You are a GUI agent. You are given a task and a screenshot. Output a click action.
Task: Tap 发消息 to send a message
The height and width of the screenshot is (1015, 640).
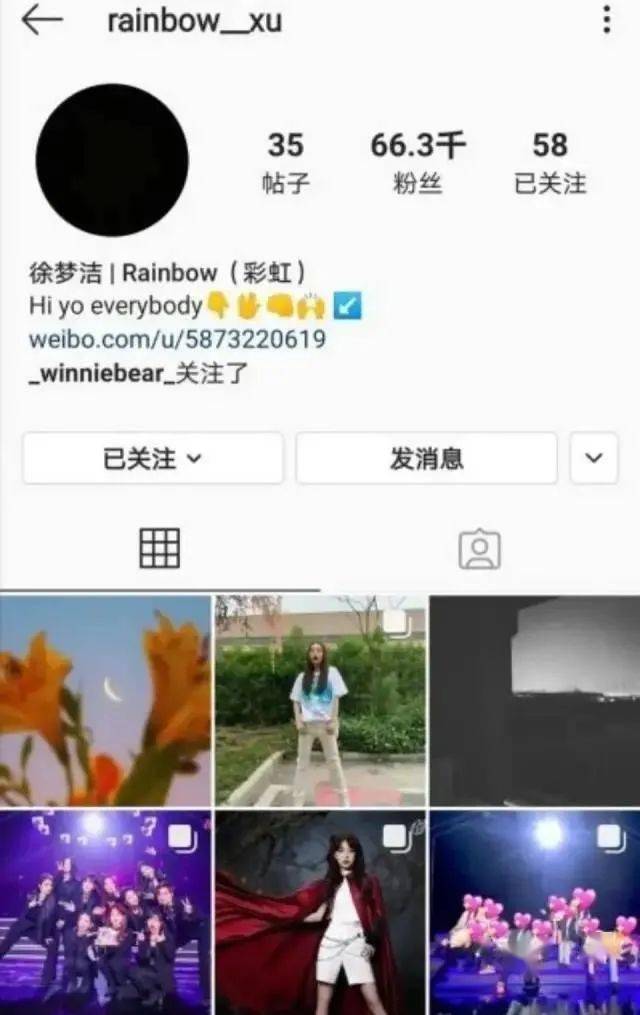tap(426, 459)
